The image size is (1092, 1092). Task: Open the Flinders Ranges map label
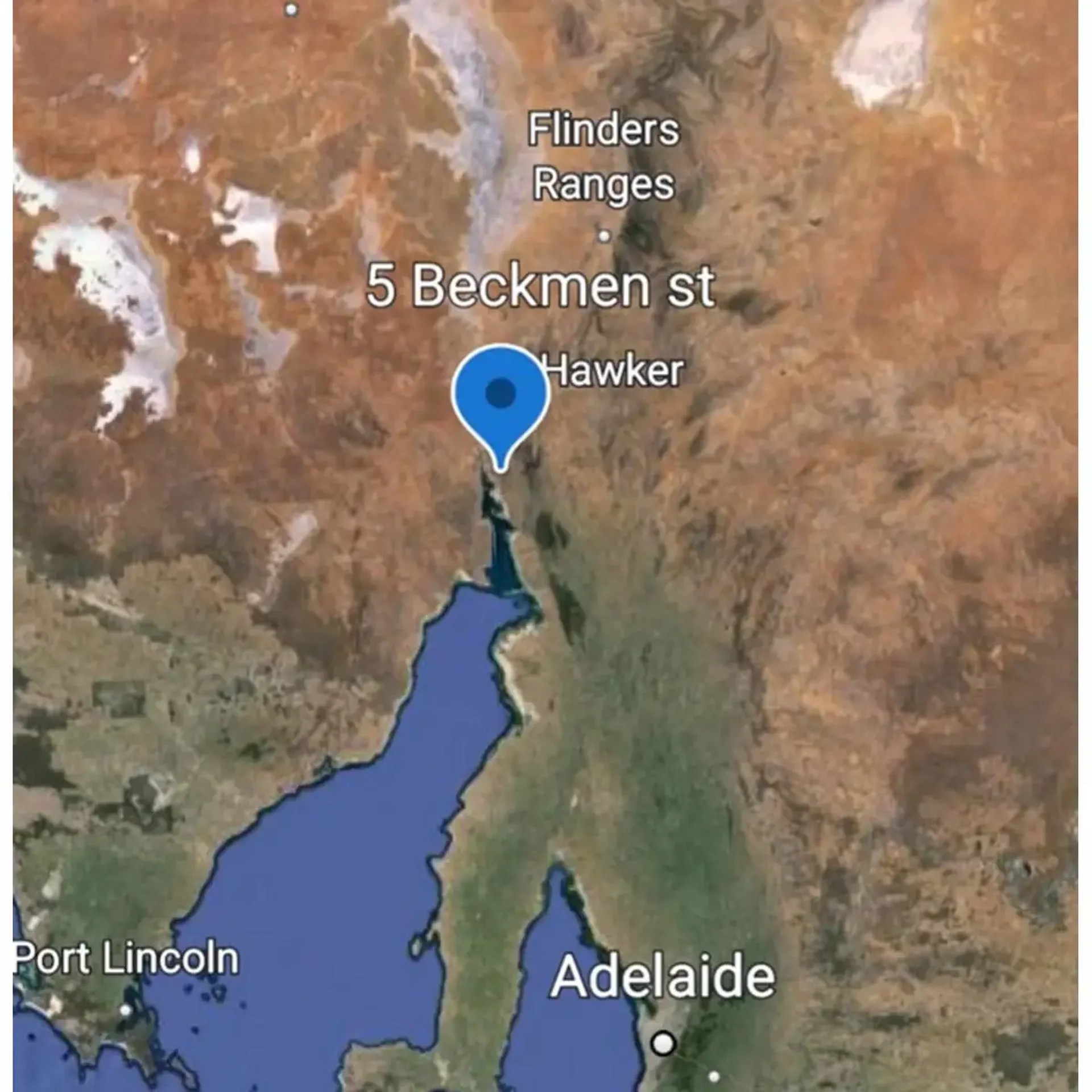pyautogui.click(x=603, y=156)
